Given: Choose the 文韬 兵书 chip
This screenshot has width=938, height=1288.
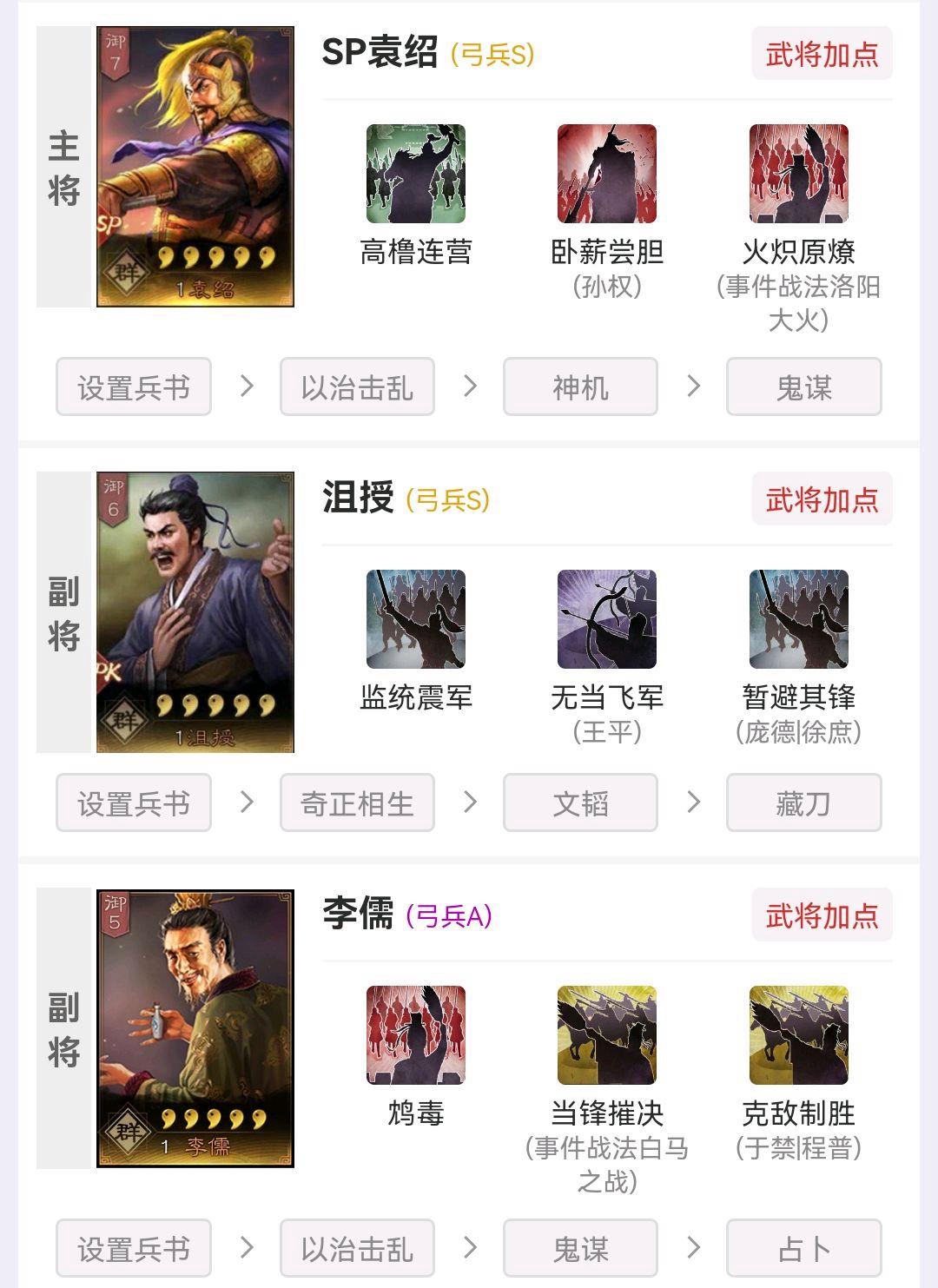Looking at the screenshot, I should (x=580, y=803).
